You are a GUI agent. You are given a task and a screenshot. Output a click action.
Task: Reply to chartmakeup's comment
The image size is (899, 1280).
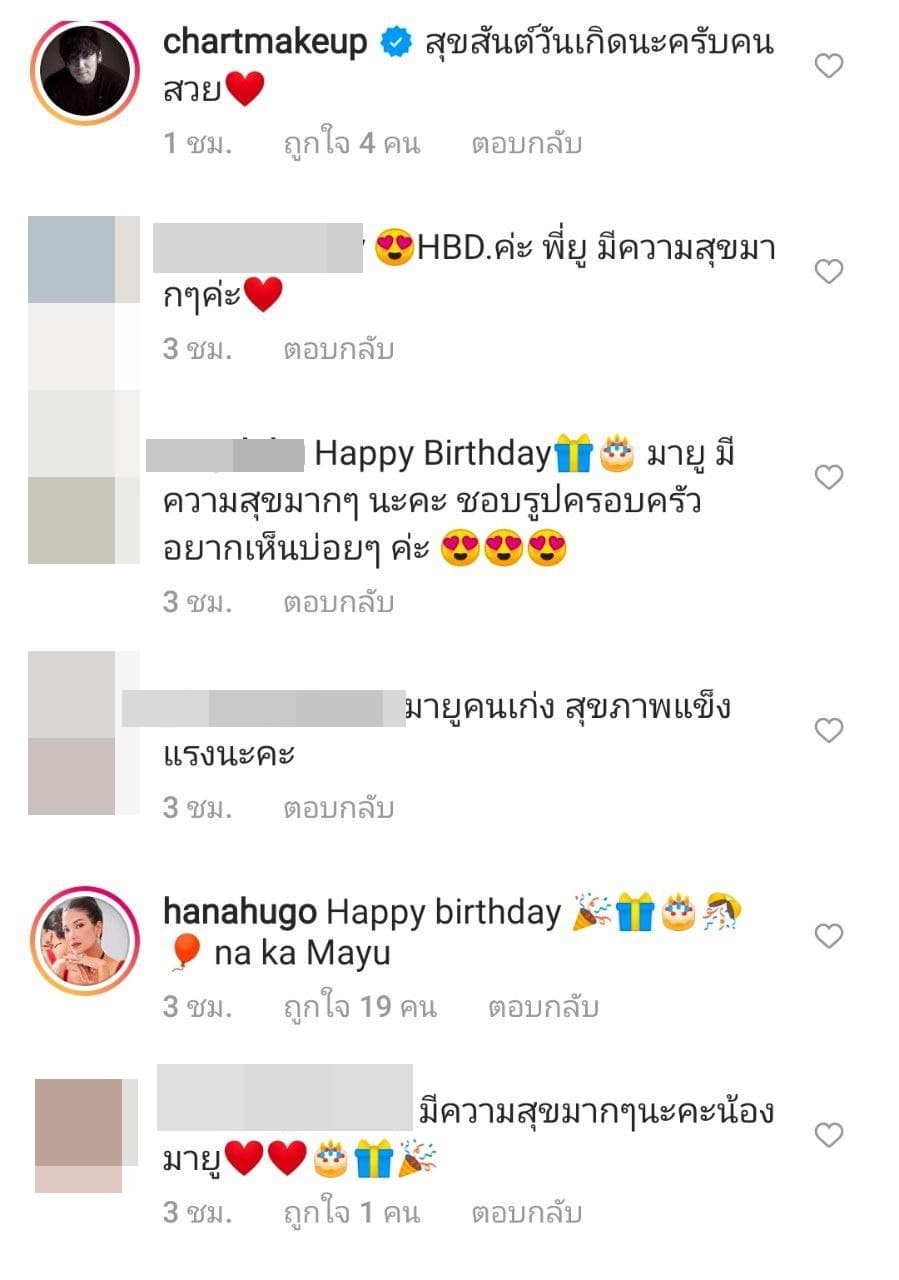point(526,144)
